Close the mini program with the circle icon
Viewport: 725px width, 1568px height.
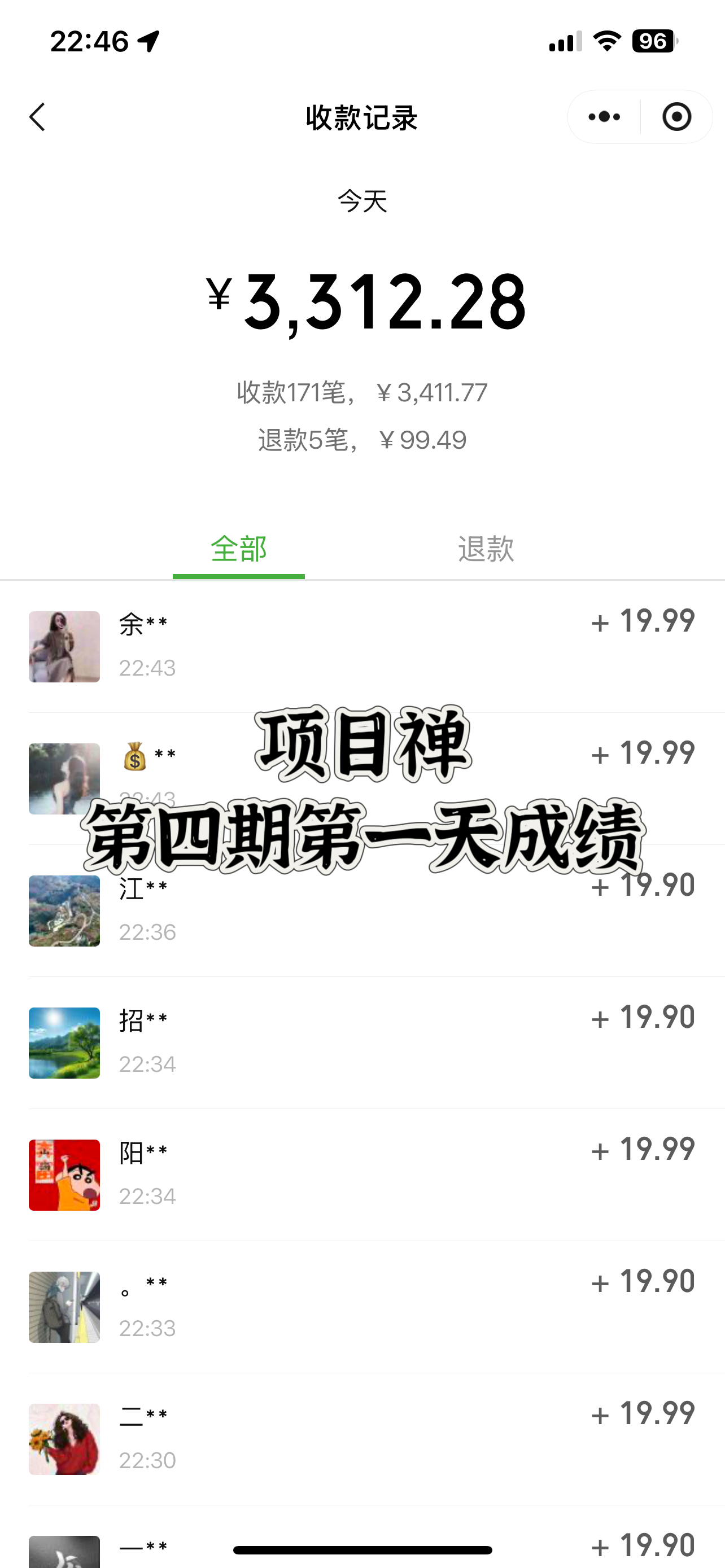(676, 117)
